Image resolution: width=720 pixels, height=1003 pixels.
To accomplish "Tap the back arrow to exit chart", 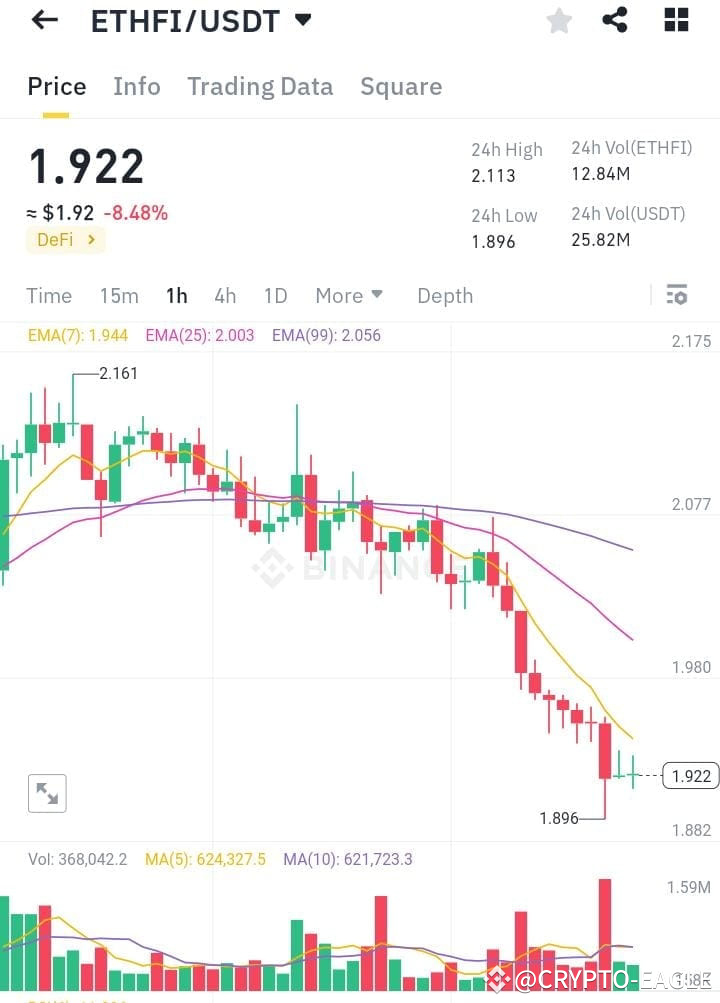I will 45,20.
